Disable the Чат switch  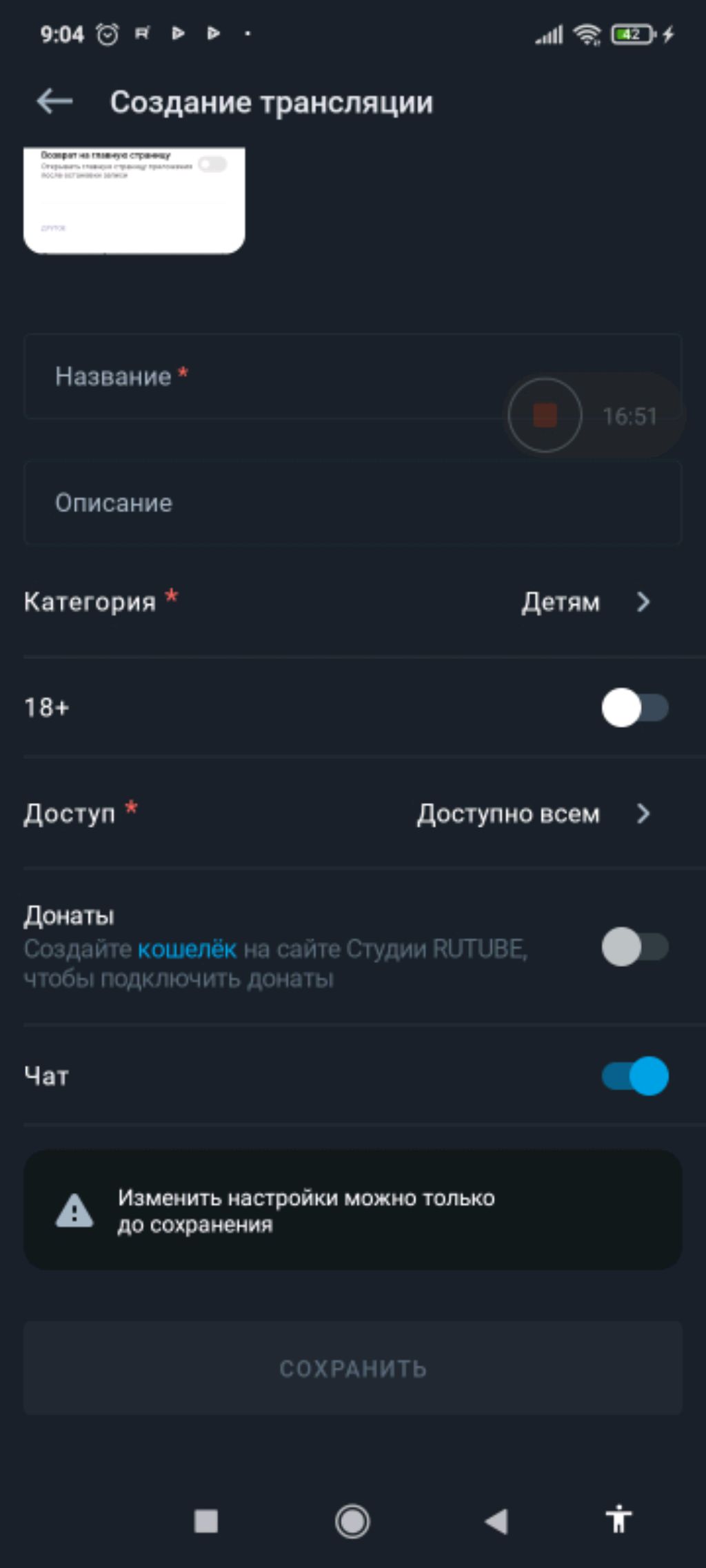click(x=635, y=1076)
